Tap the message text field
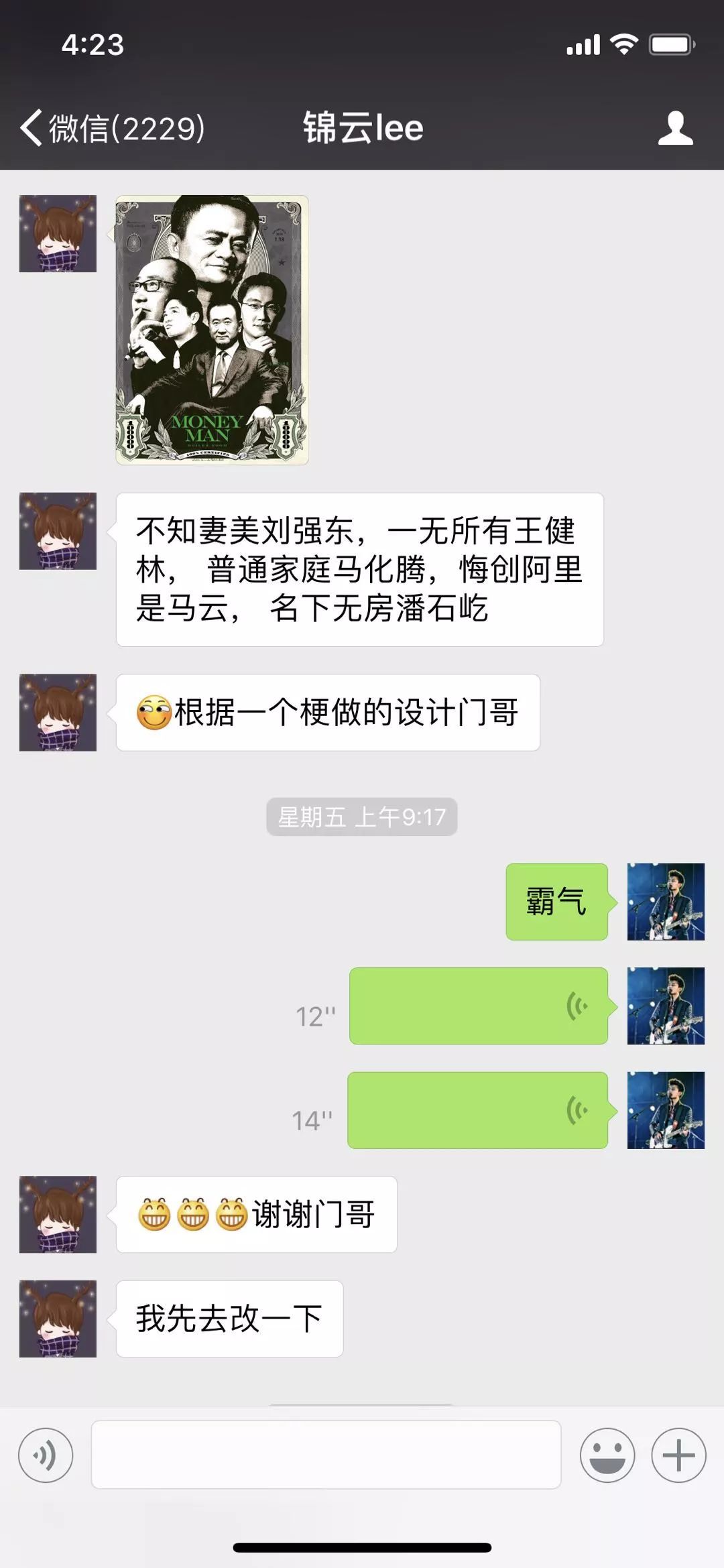Screen dimensions: 724x1568 pos(326,1454)
